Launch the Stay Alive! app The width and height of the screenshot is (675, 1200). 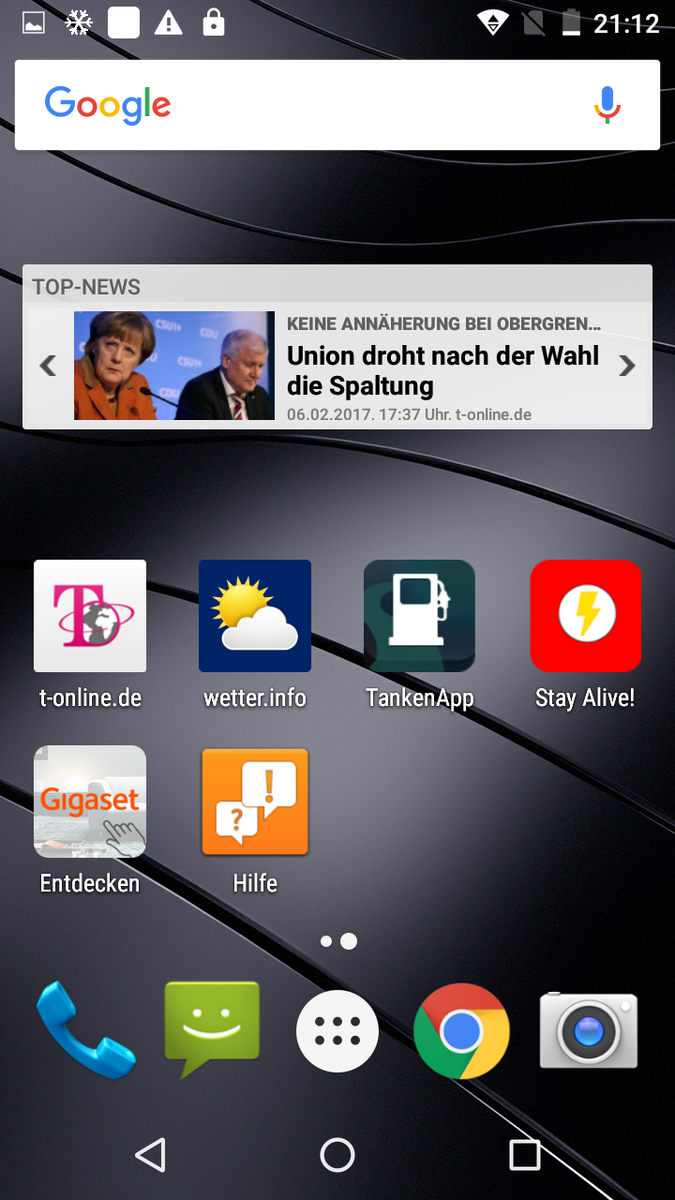point(585,616)
